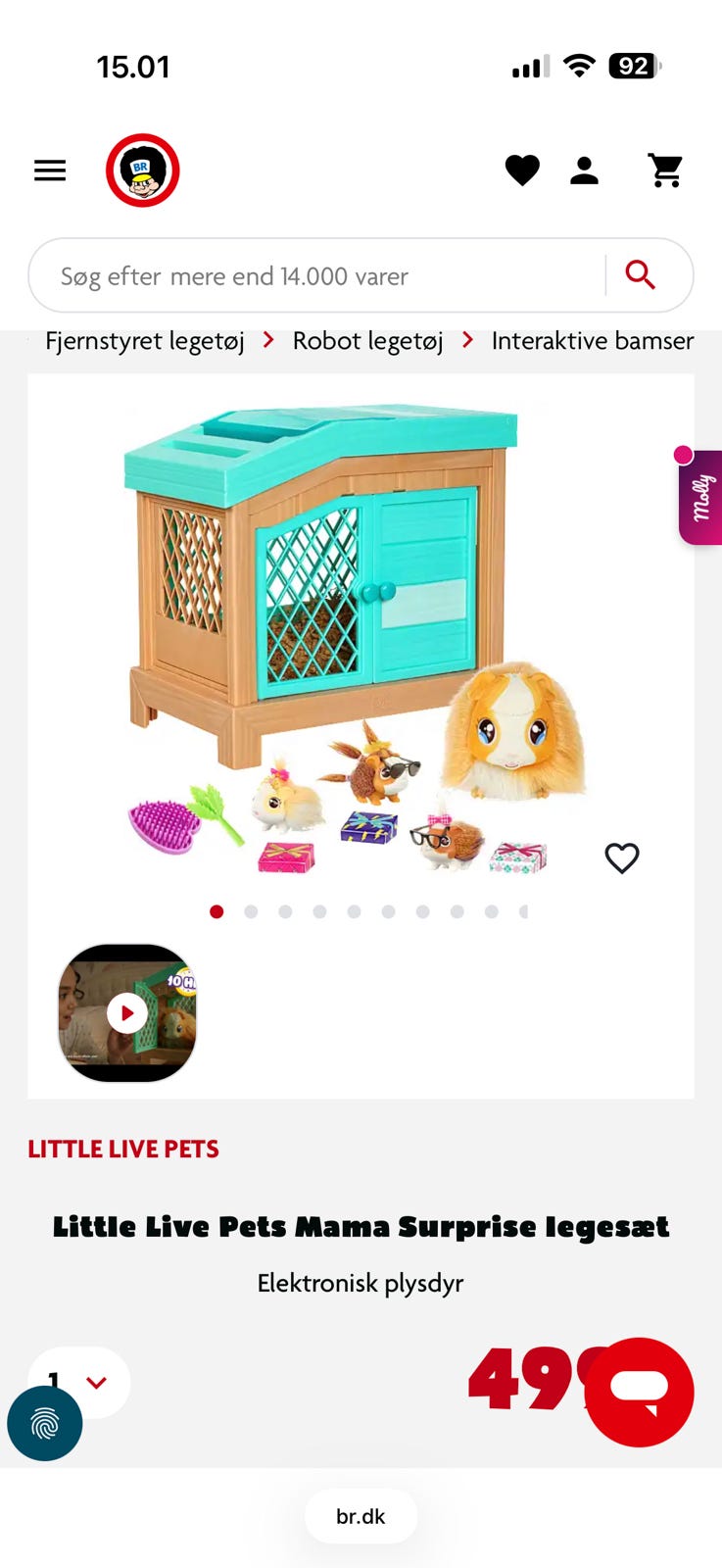Play the product video thumbnail

coord(127,1013)
